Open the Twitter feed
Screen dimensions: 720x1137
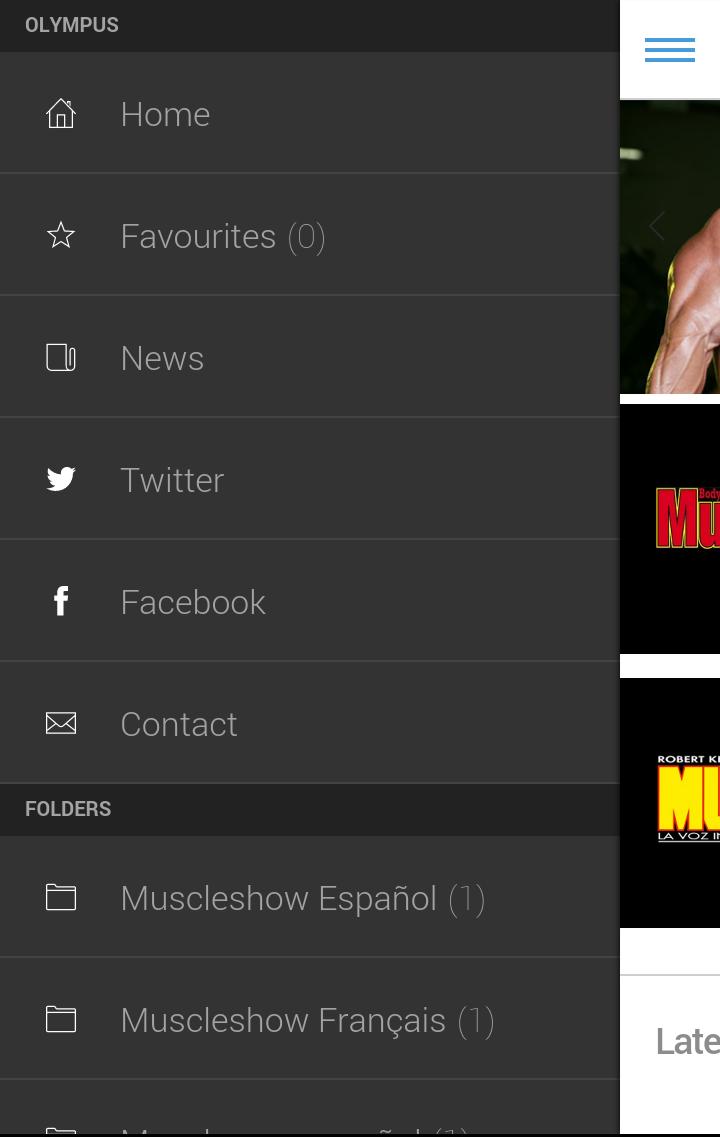coord(172,480)
